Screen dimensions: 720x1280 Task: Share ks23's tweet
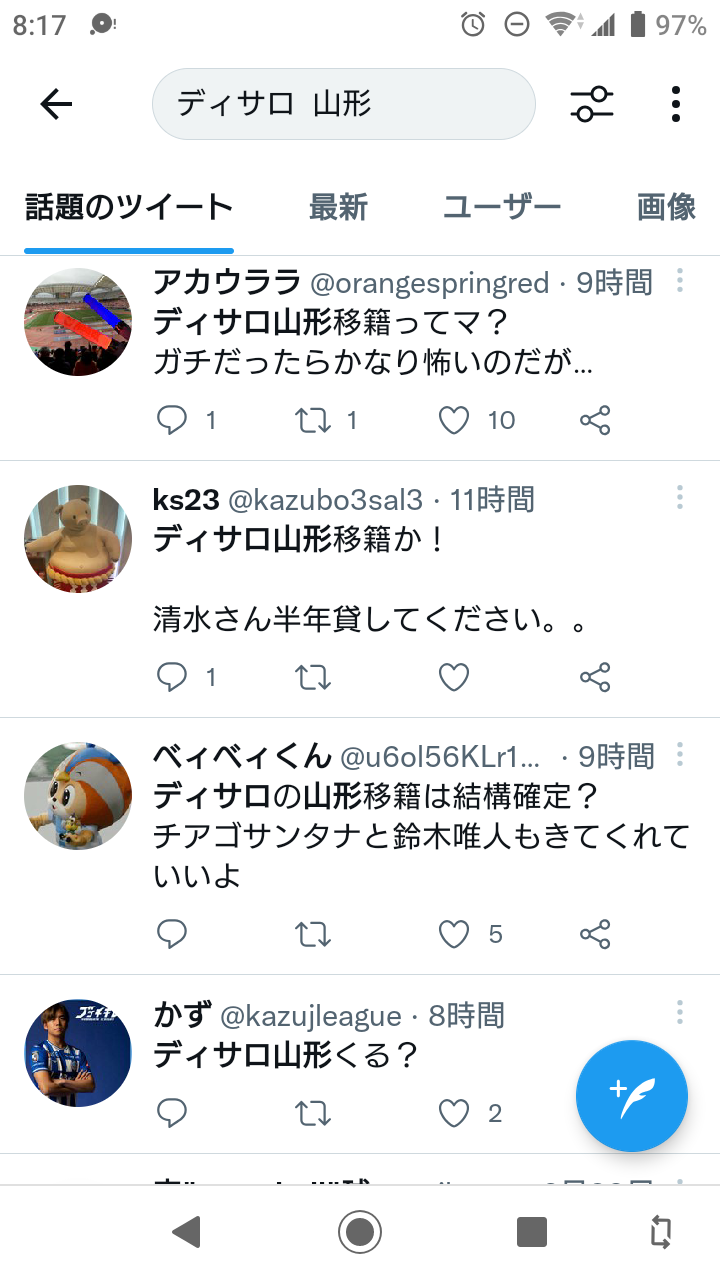(595, 678)
